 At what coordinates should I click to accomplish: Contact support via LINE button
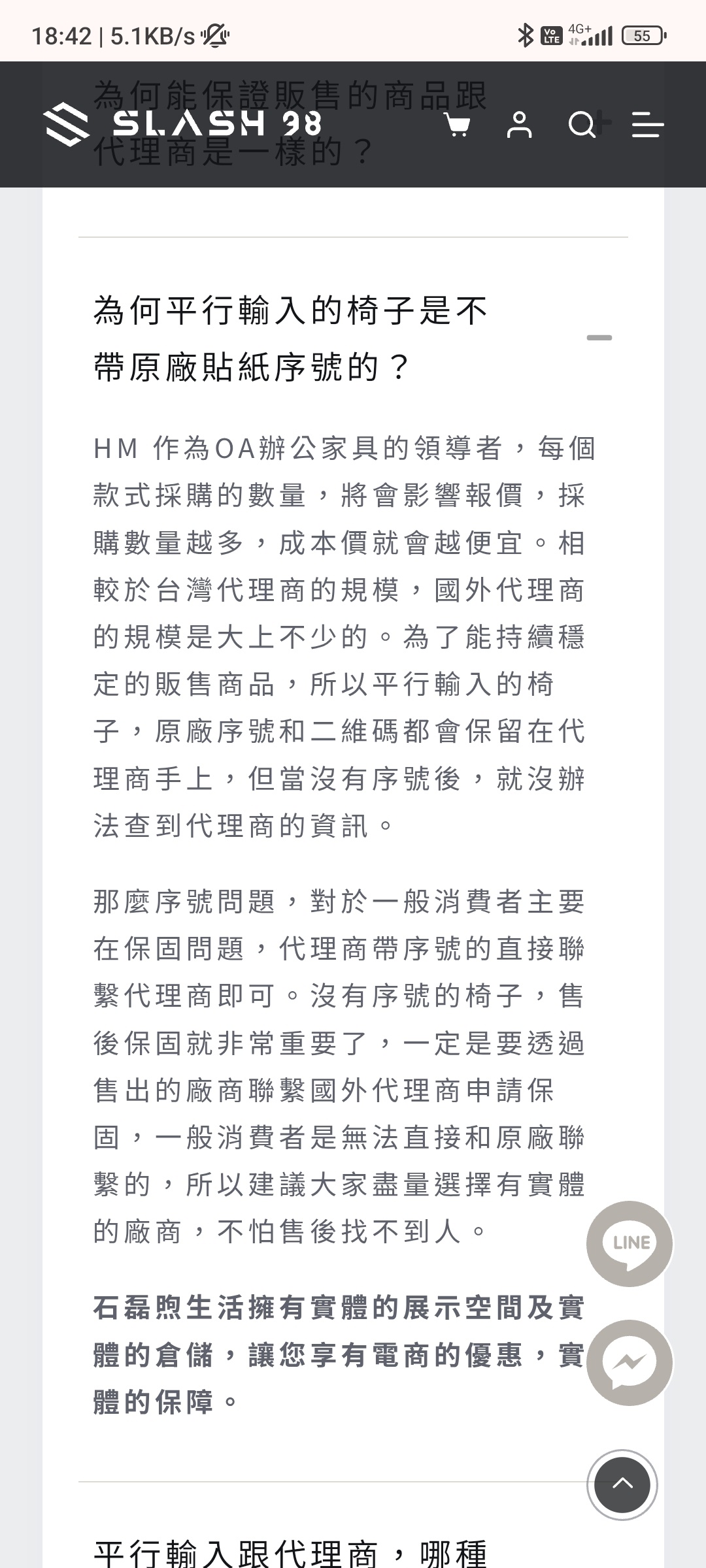[630, 1243]
